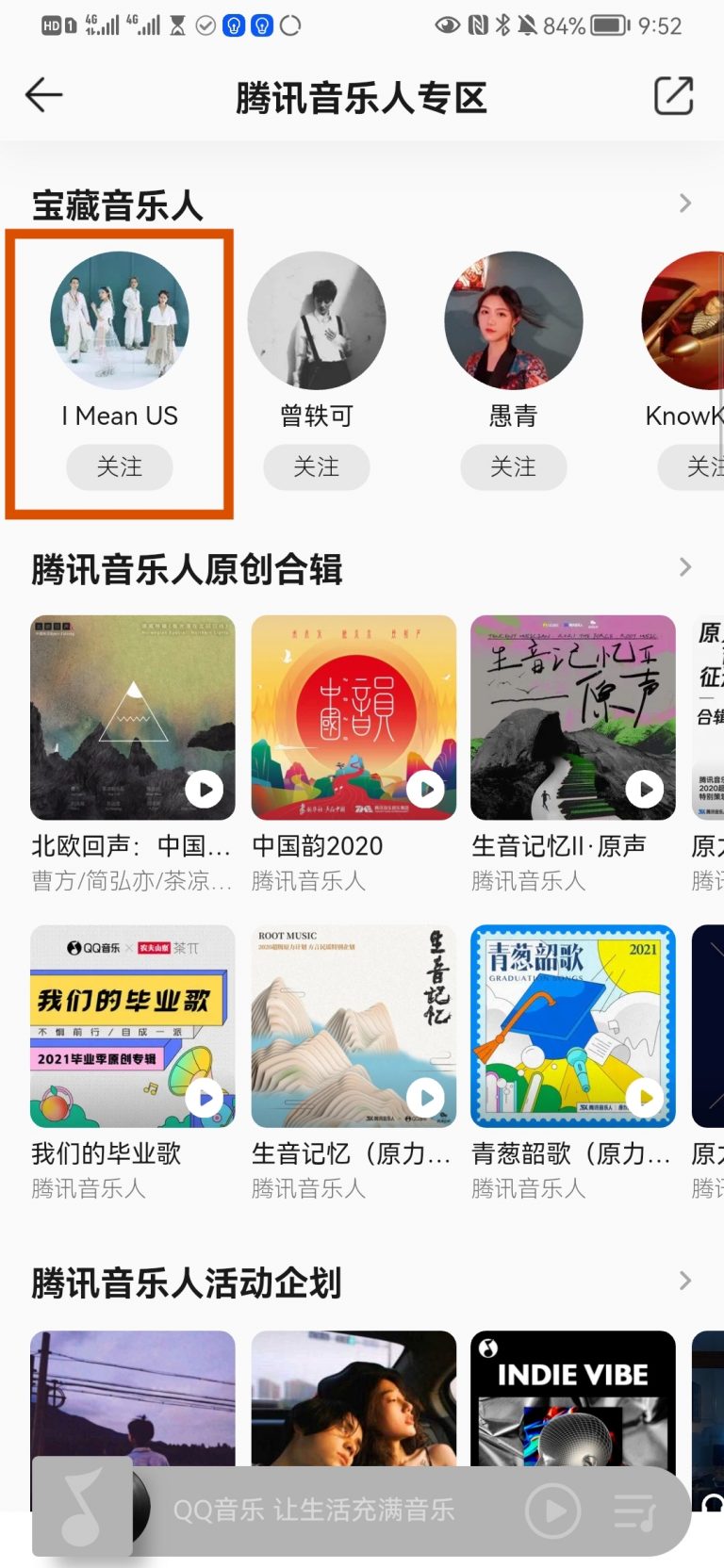Open the 生音记忆II·原声 album
The width and height of the screenshot is (724, 1568).
[573, 718]
